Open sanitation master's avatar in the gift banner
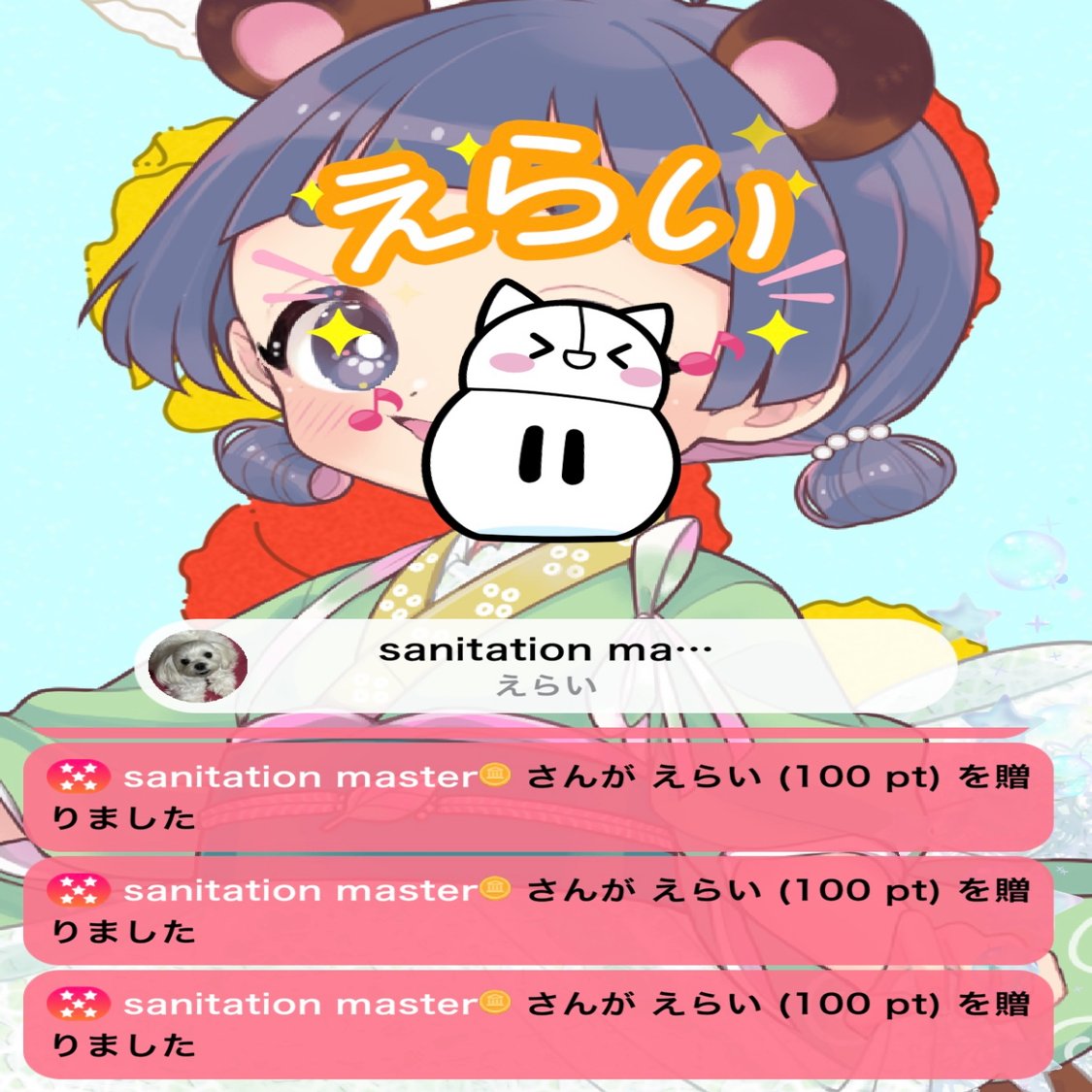Image resolution: width=1092 pixels, height=1092 pixels. 198,666
